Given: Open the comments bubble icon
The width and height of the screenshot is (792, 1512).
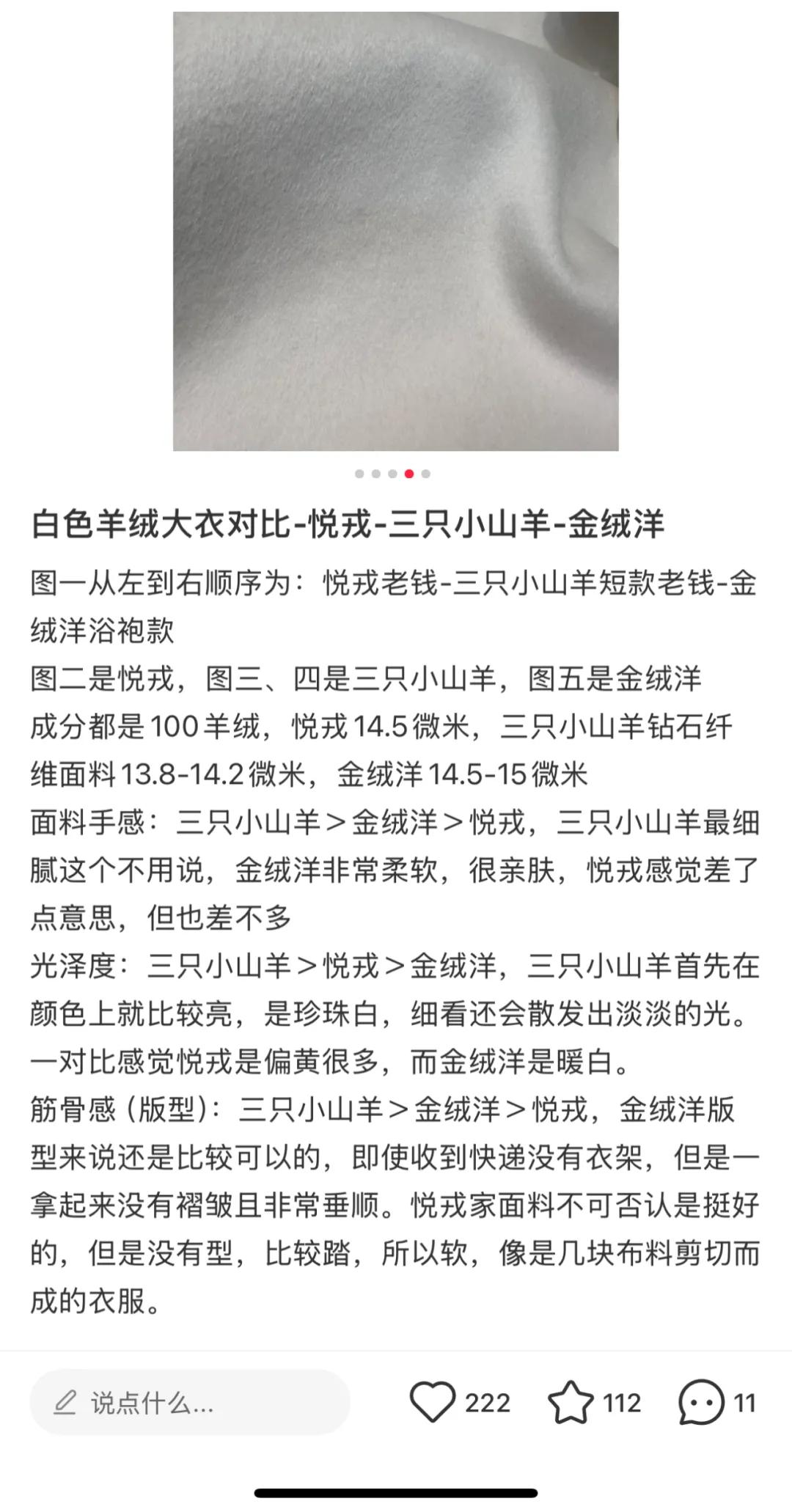Looking at the screenshot, I should (701, 1402).
